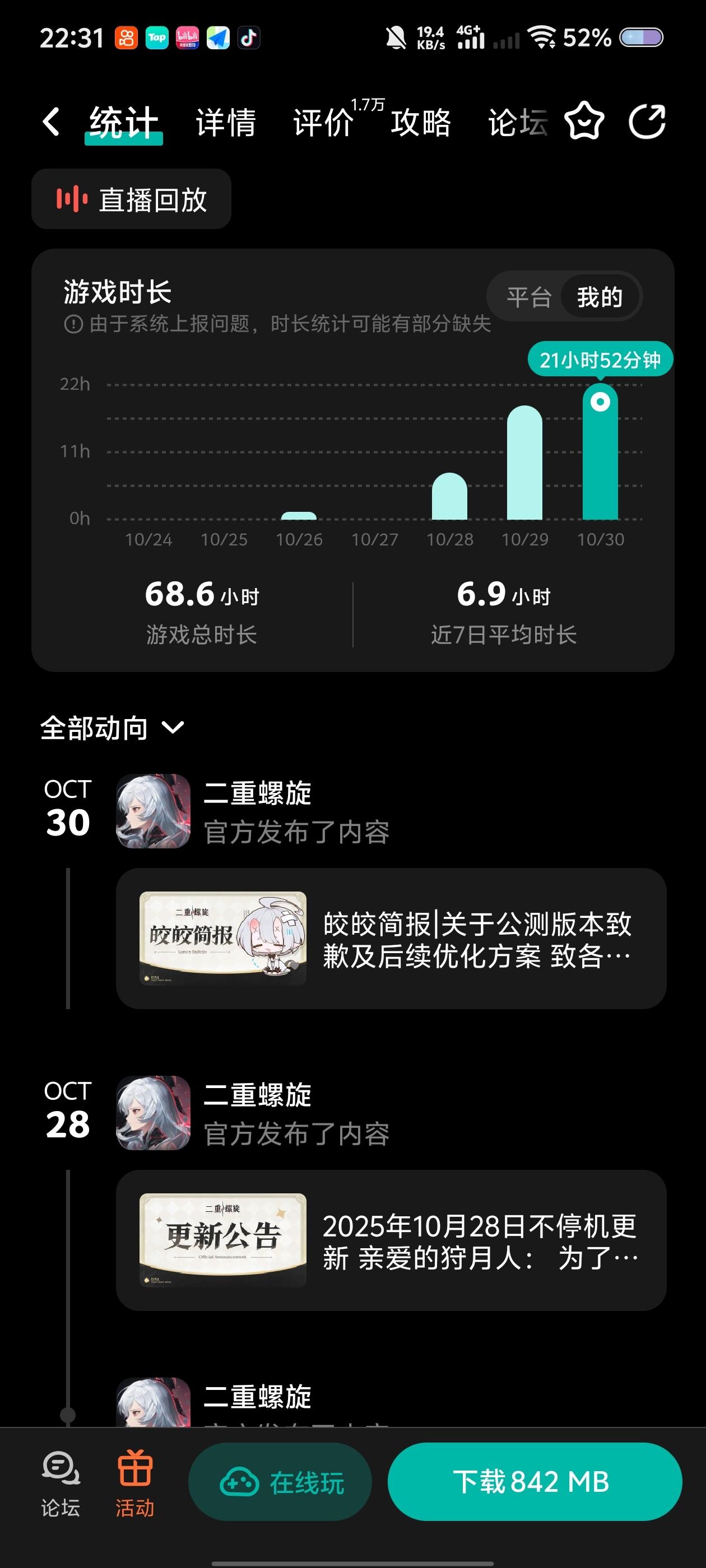Download the game, 842 MB
This screenshot has width=706, height=1568.
point(534,1482)
